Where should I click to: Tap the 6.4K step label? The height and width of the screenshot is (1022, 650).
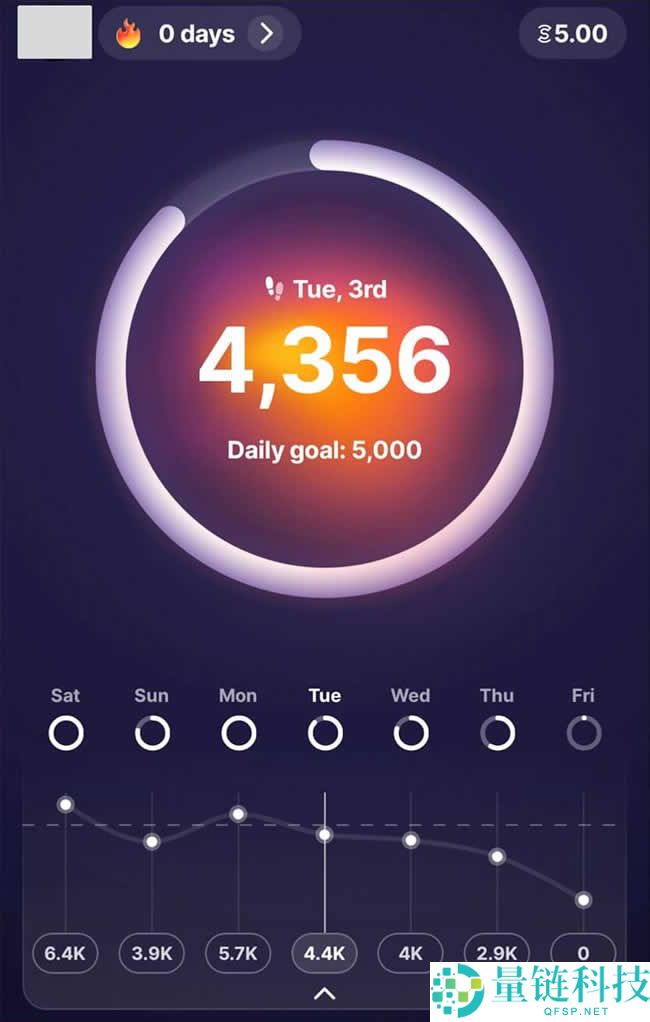click(x=65, y=953)
